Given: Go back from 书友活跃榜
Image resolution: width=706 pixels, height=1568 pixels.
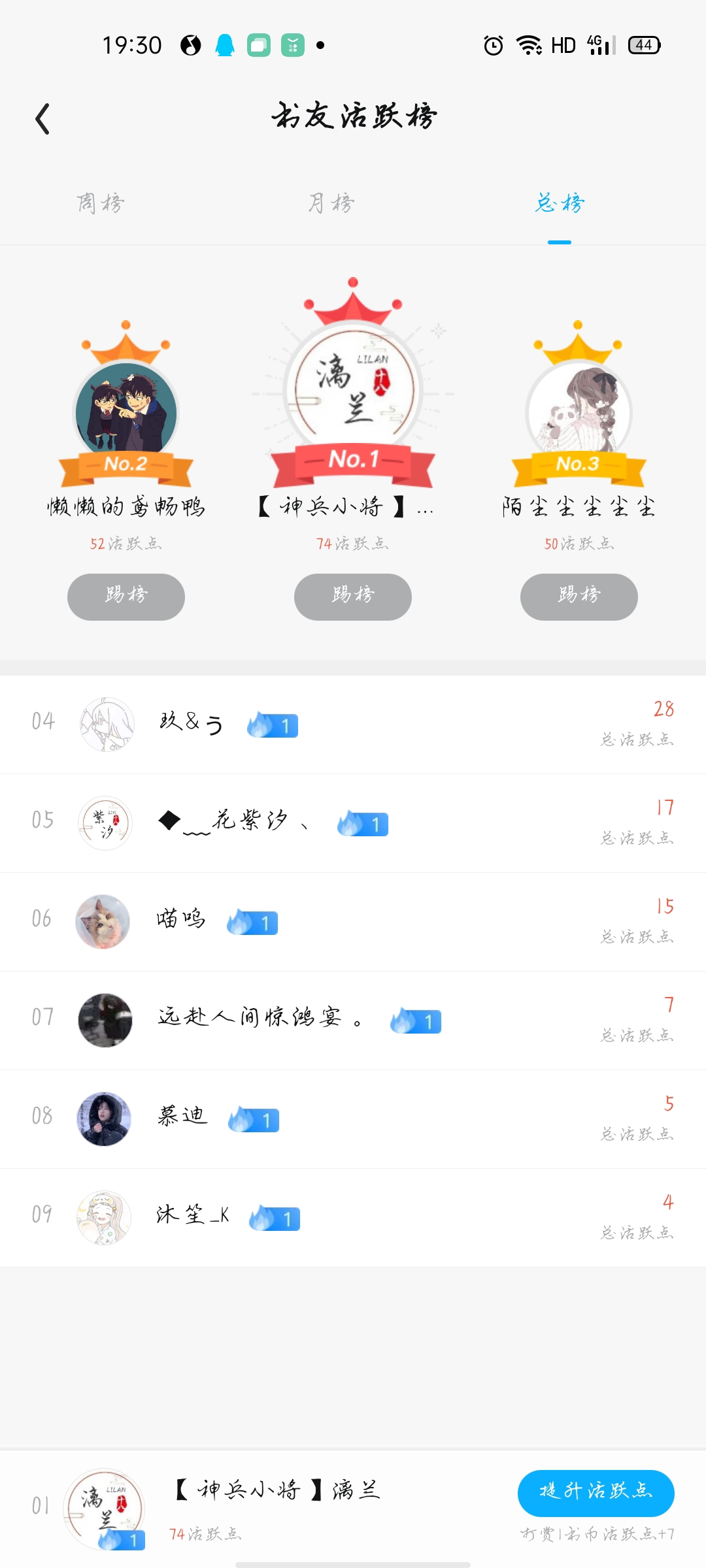Looking at the screenshot, I should [x=43, y=119].
